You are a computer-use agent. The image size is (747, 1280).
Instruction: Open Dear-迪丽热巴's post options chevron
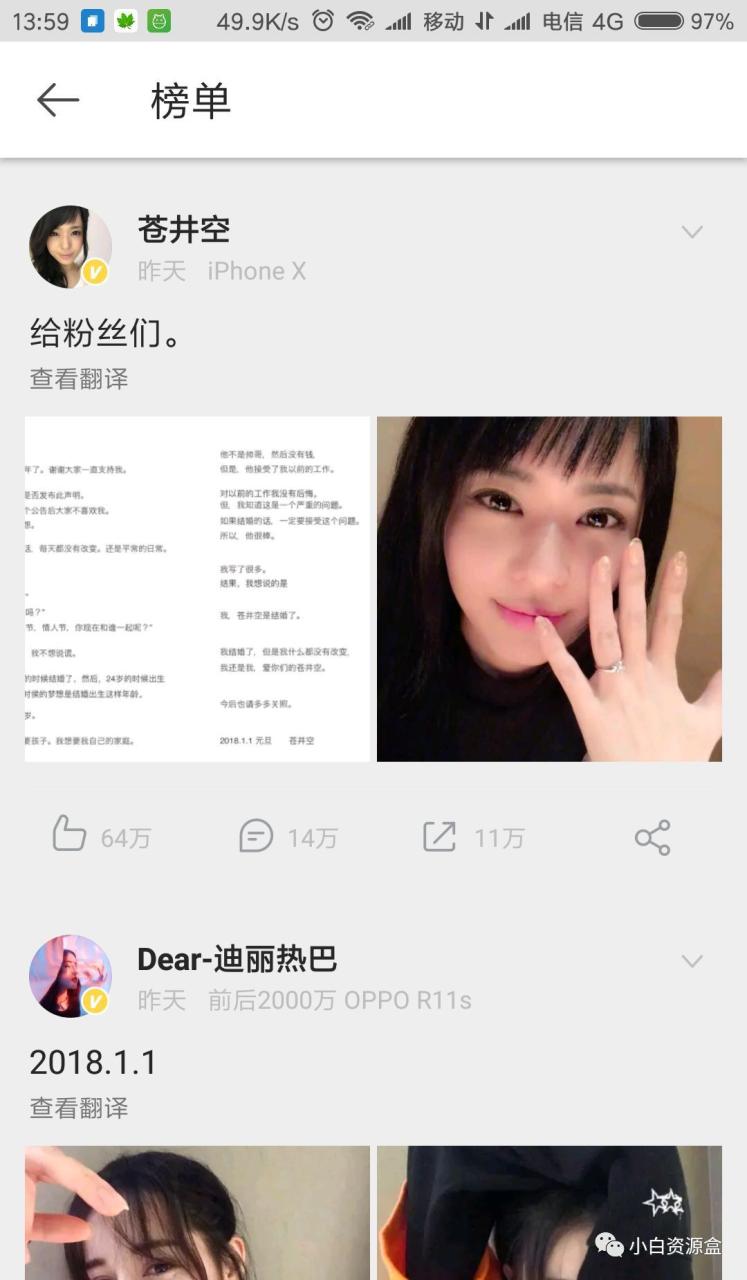692,961
